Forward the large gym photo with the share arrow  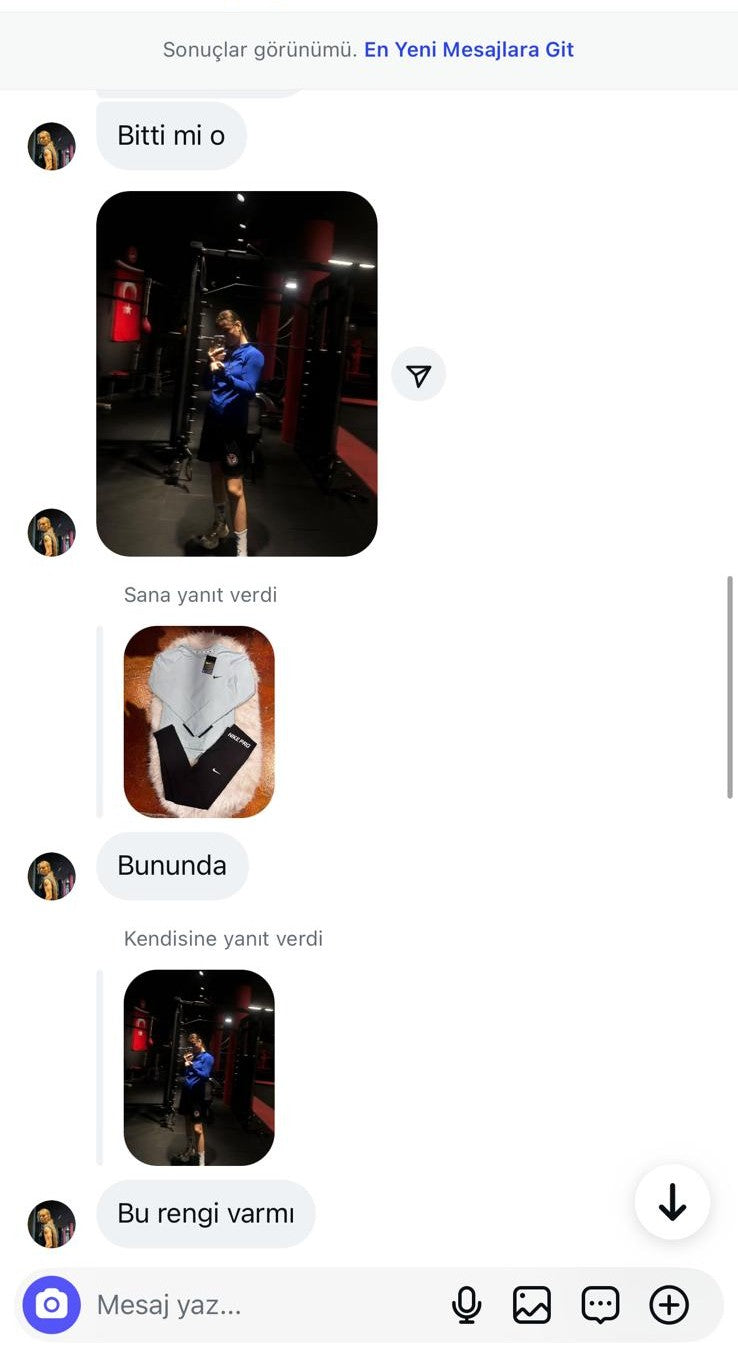[x=418, y=375]
